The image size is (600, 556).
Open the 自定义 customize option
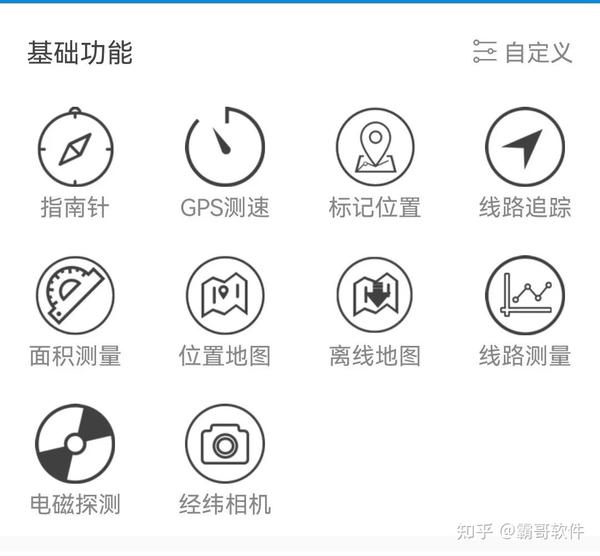pyautogui.click(x=522, y=52)
